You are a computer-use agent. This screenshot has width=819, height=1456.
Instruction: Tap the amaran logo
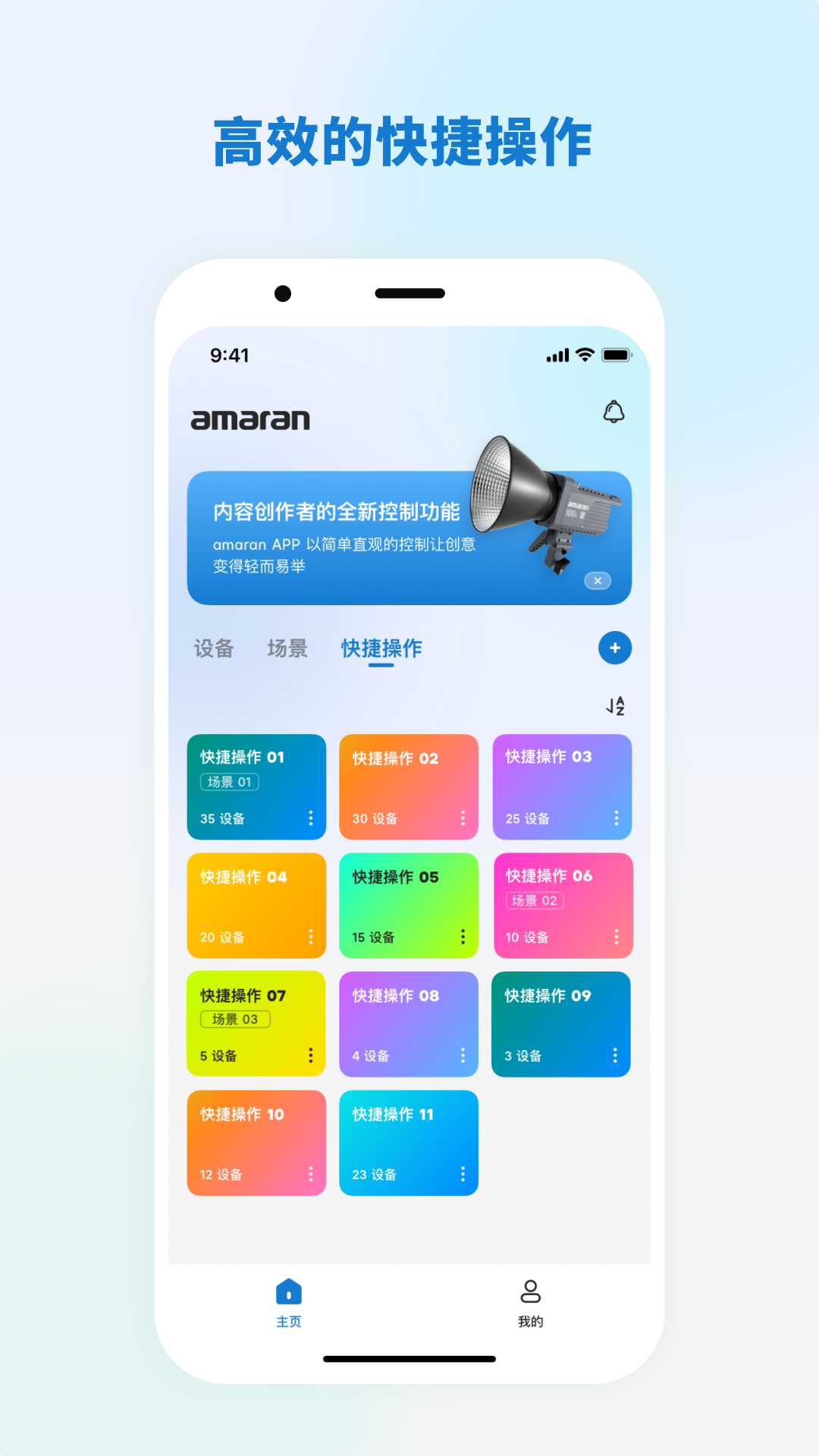pos(251,419)
